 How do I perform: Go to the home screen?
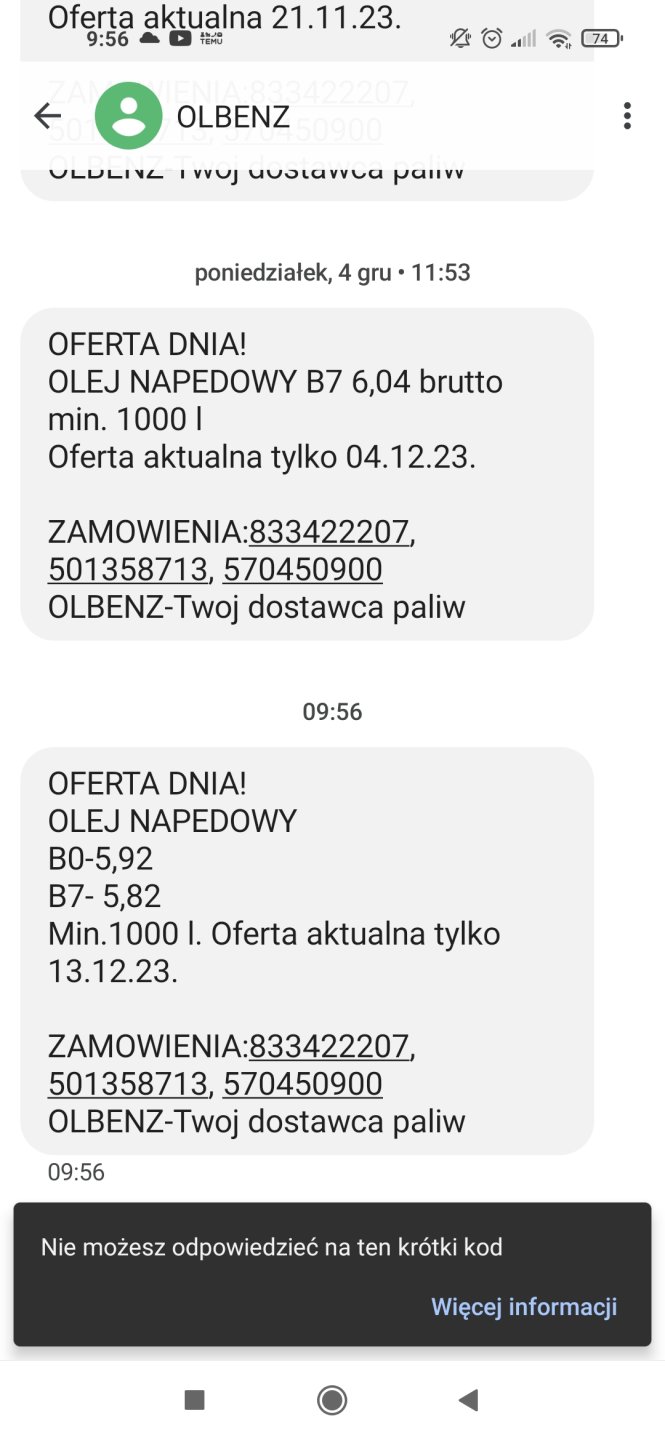pyautogui.click(x=332, y=1400)
